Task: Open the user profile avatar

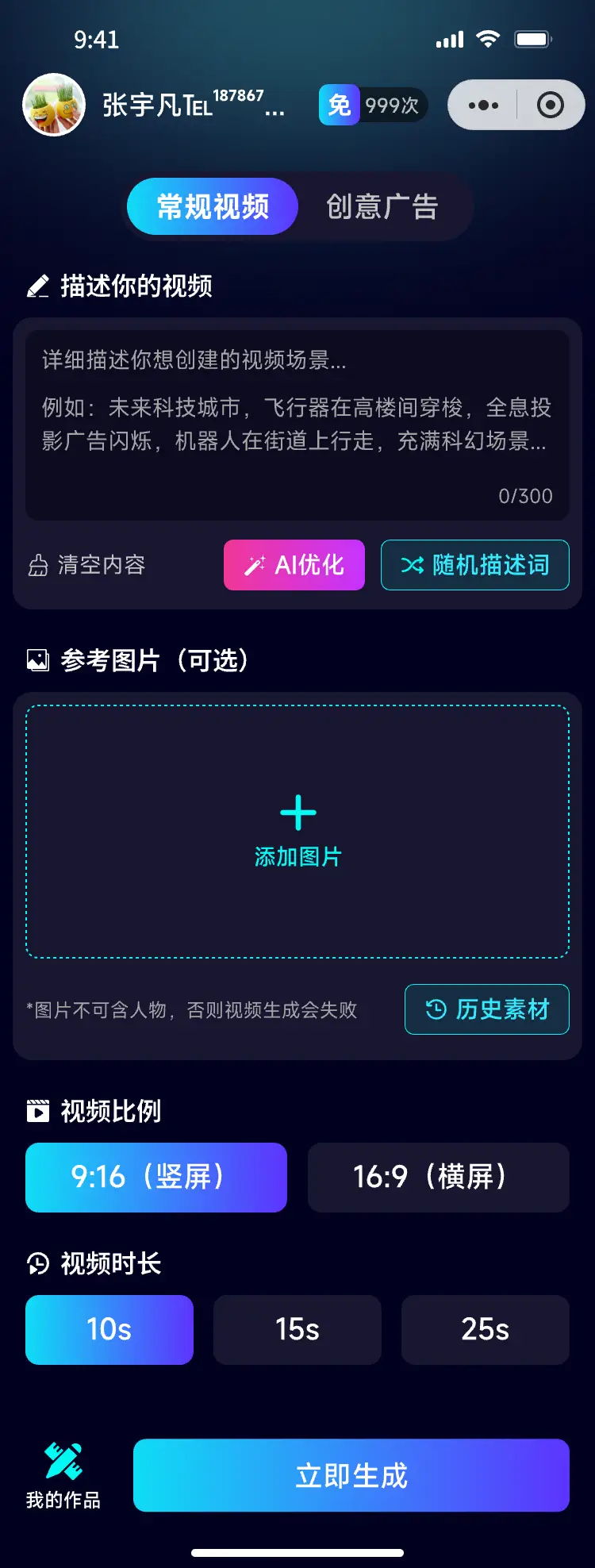Action: point(54,105)
